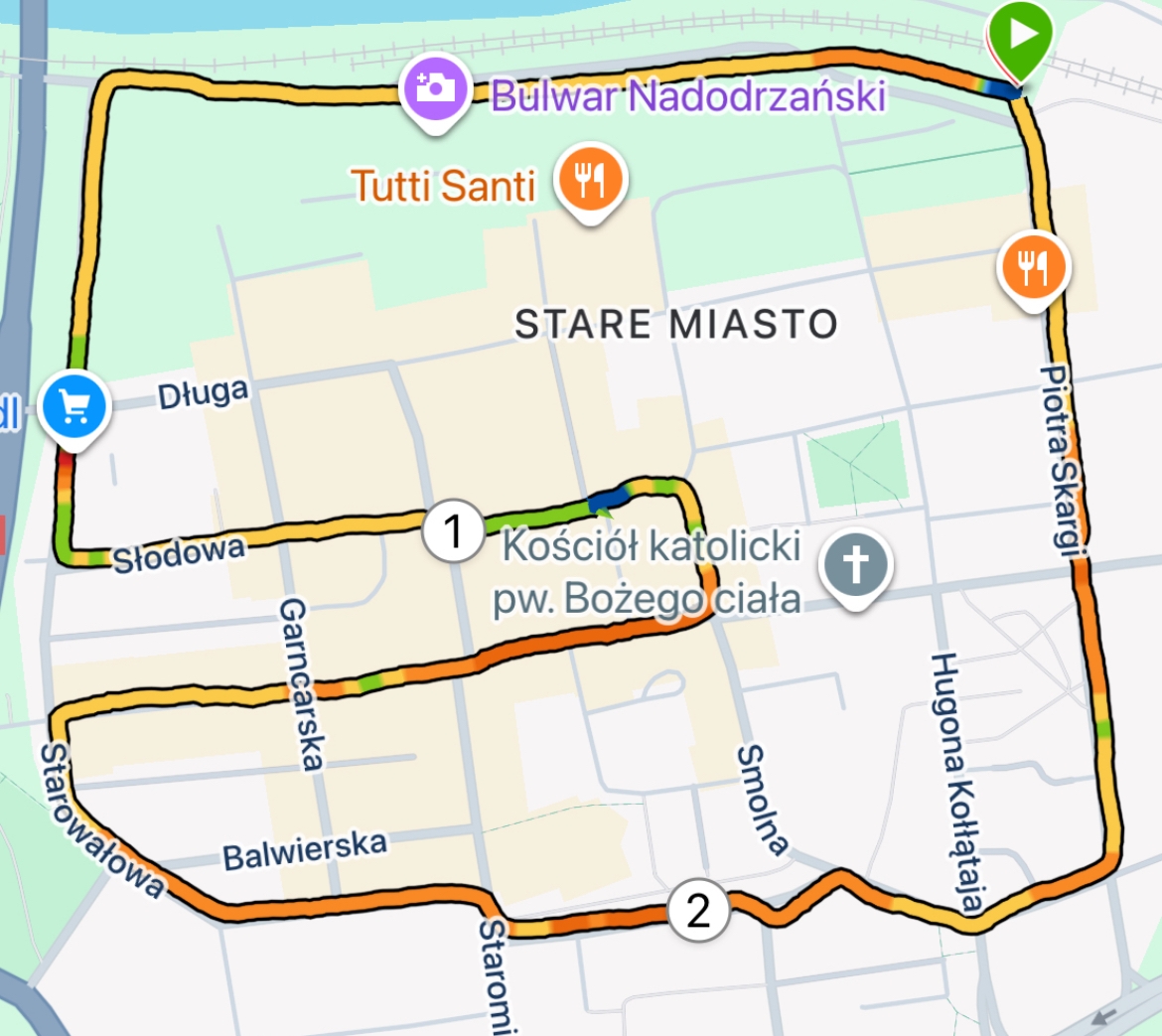Open the Bulwar Nadodrzański photo spot pin
Image resolution: width=1162 pixels, height=1036 pixels.
pyautogui.click(x=434, y=88)
